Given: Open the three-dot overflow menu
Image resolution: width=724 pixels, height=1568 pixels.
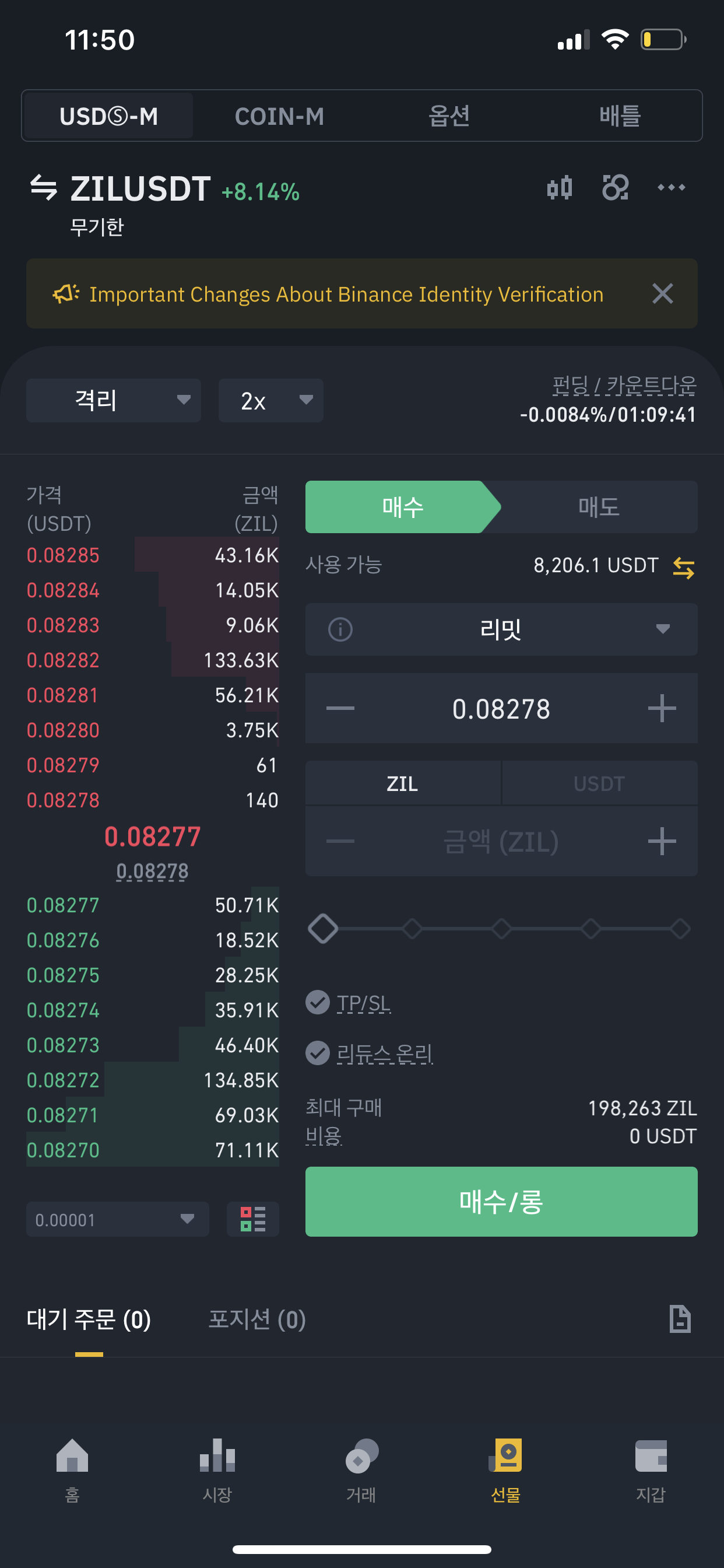Looking at the screenshot, I should (x=671, y=187).
